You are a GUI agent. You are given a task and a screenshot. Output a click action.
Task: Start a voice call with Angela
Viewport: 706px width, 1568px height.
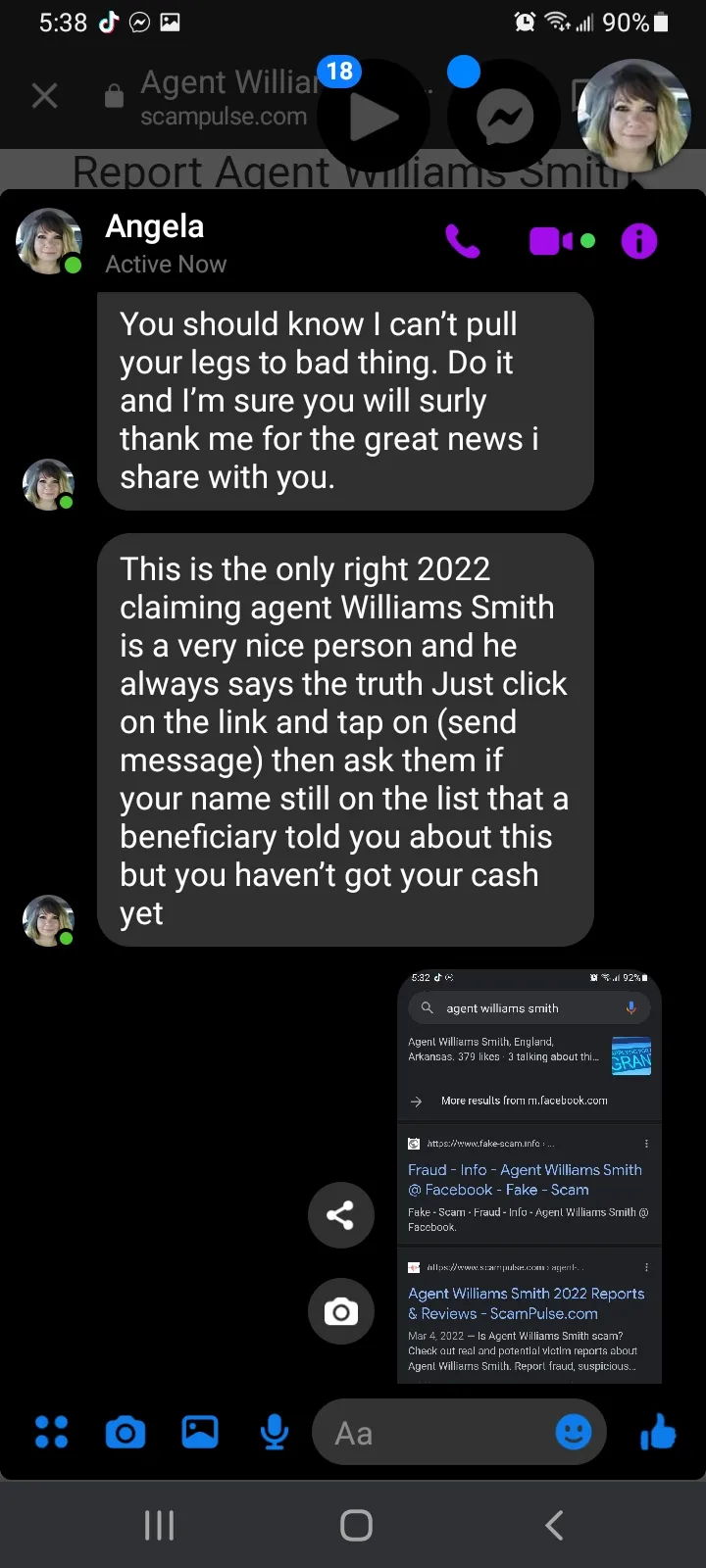click(463, 240)
